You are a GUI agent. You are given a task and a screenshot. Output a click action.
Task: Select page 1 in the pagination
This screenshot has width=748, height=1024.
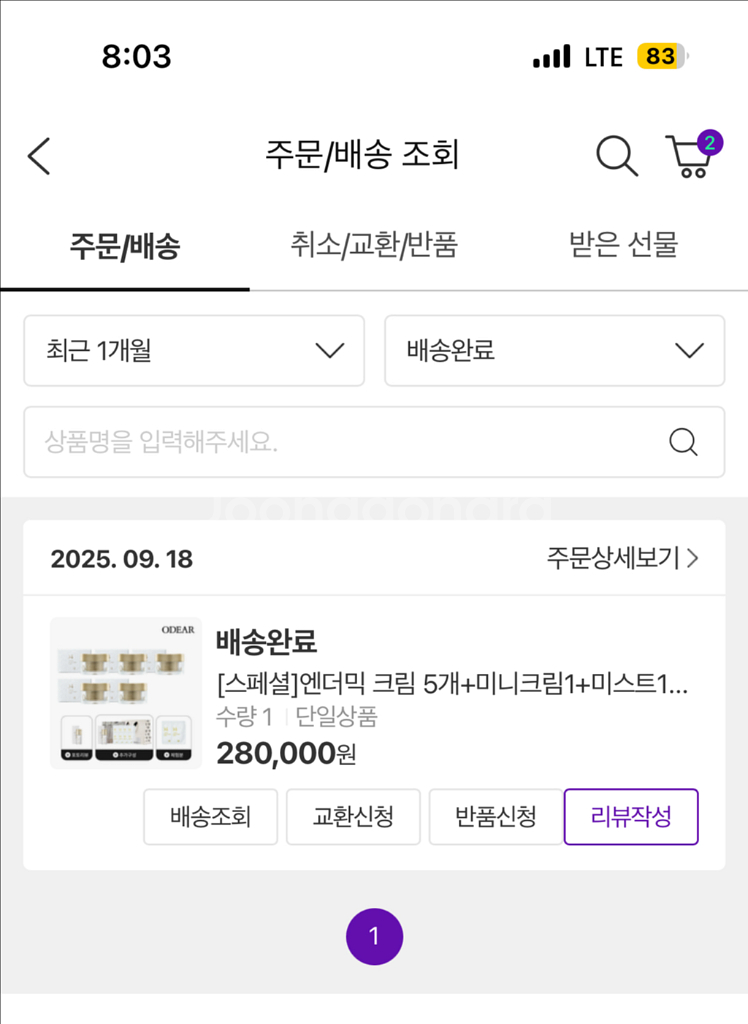(x=374, y=937)
